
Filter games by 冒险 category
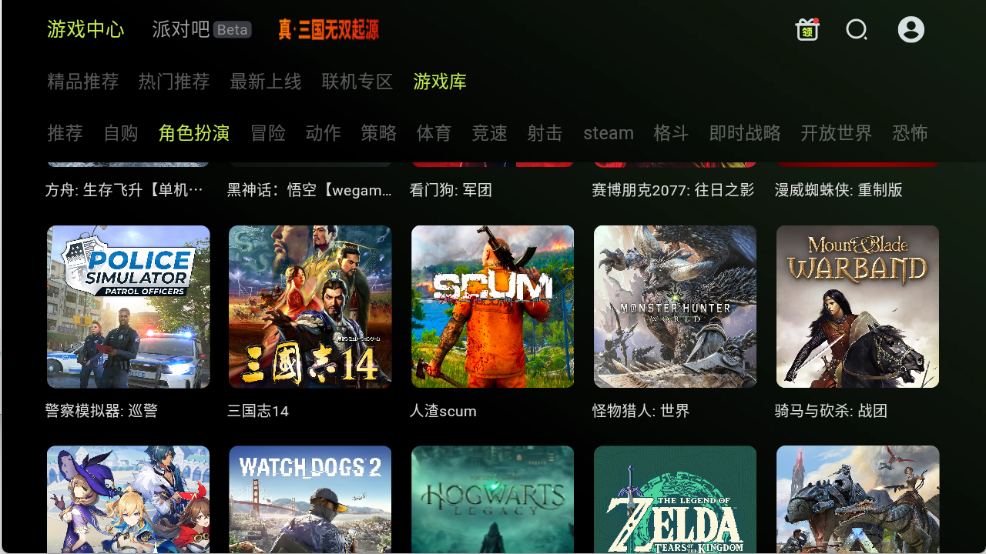268,133
